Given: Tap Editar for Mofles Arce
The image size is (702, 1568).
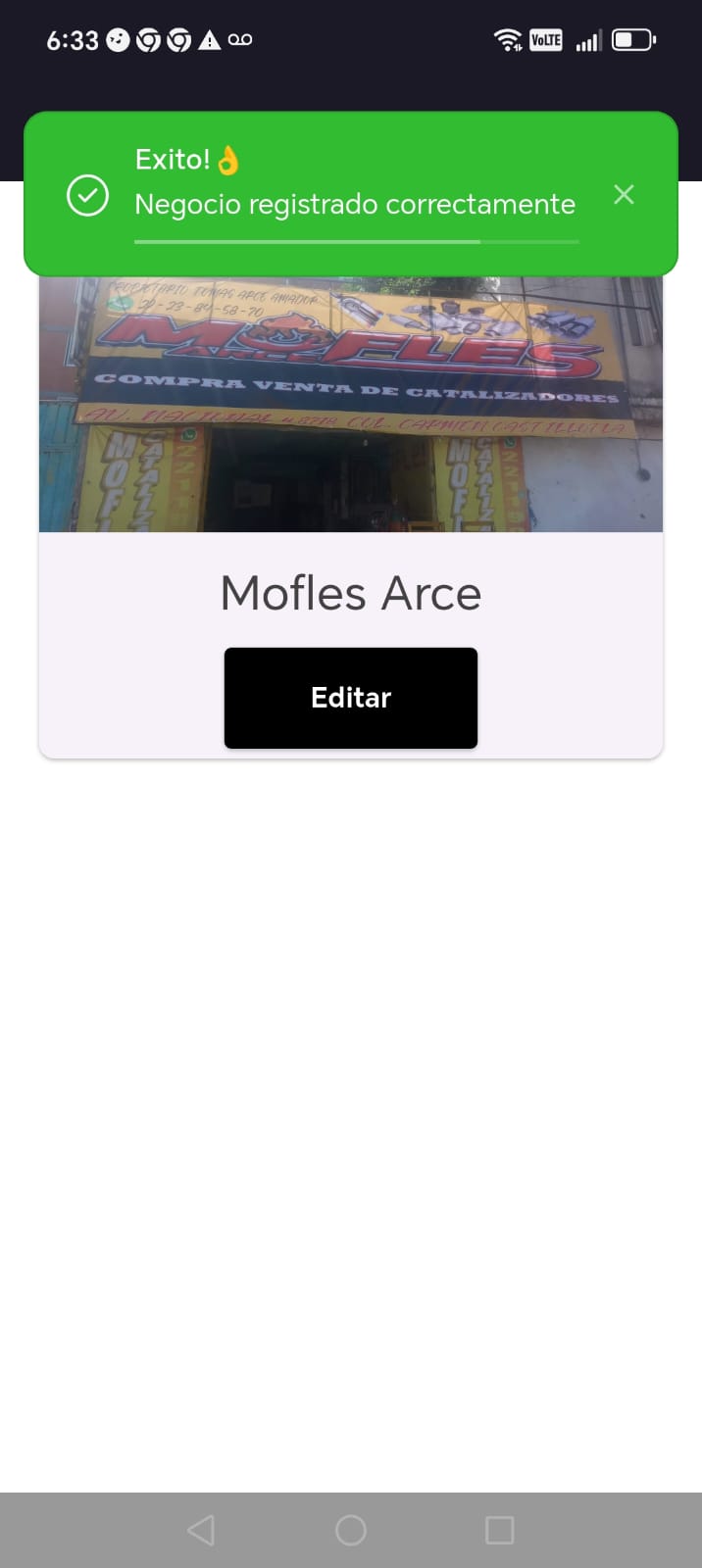Looking at the screenshot, I should click(351, 698).
